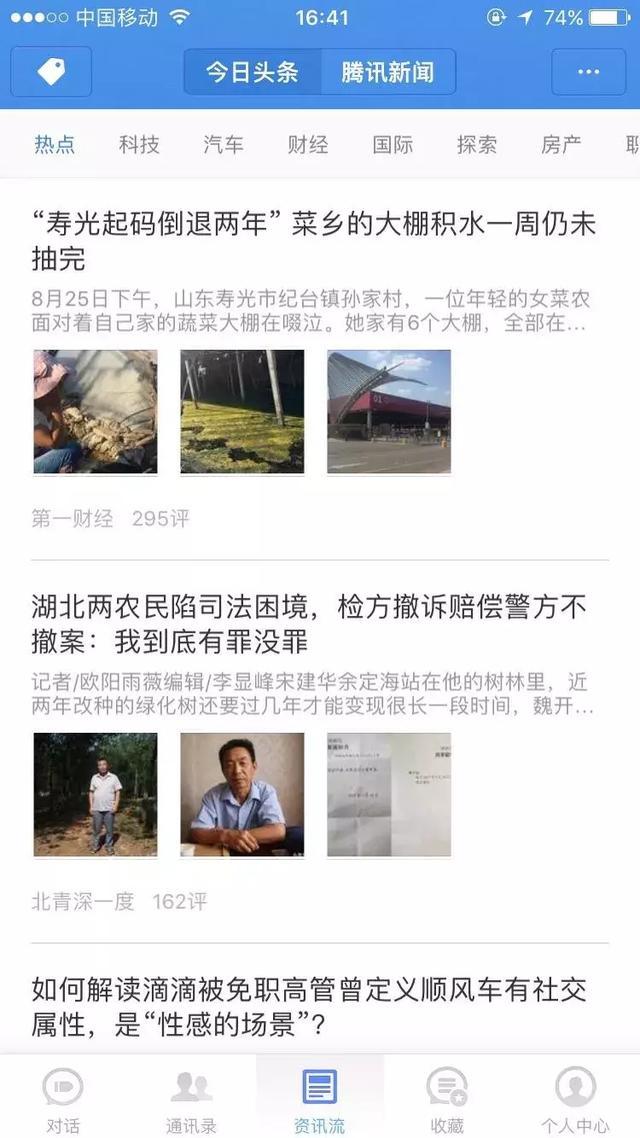Go to the 通讯录 tab
This screenshot has width=640, height=1138.
(x=191, y=1098)
